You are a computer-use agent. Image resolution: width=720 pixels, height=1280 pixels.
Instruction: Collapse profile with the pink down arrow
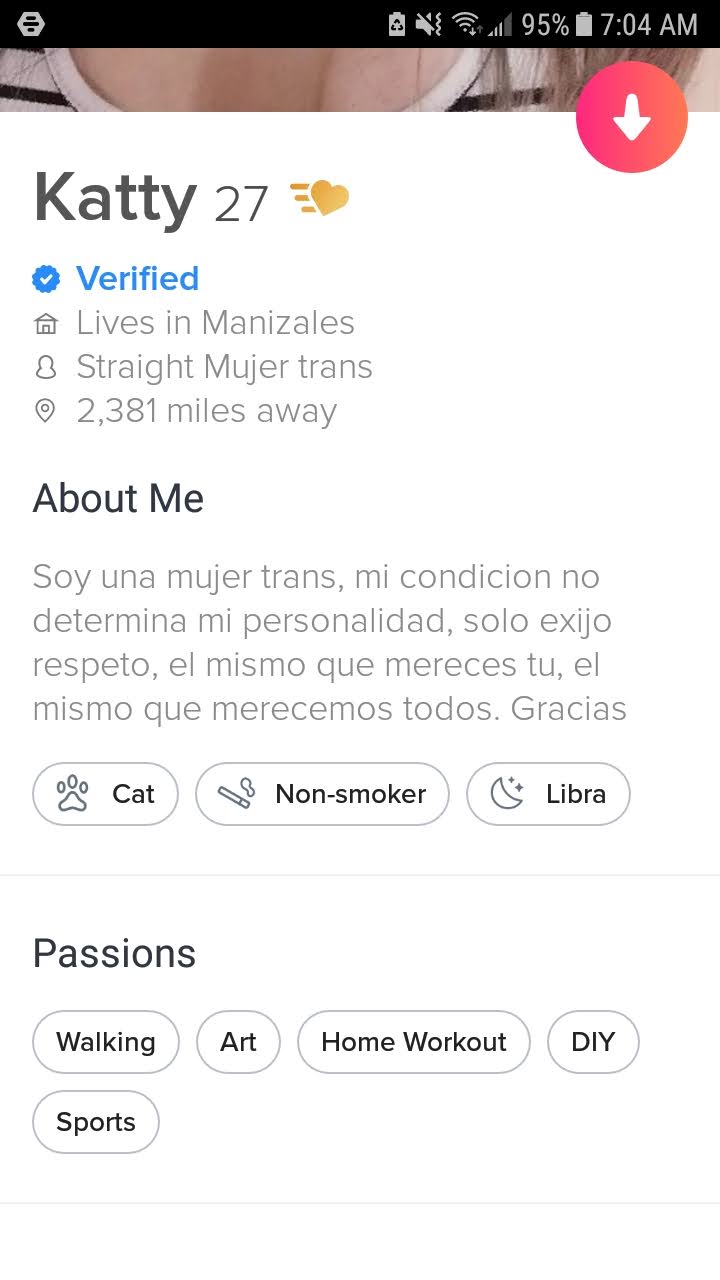631,118
